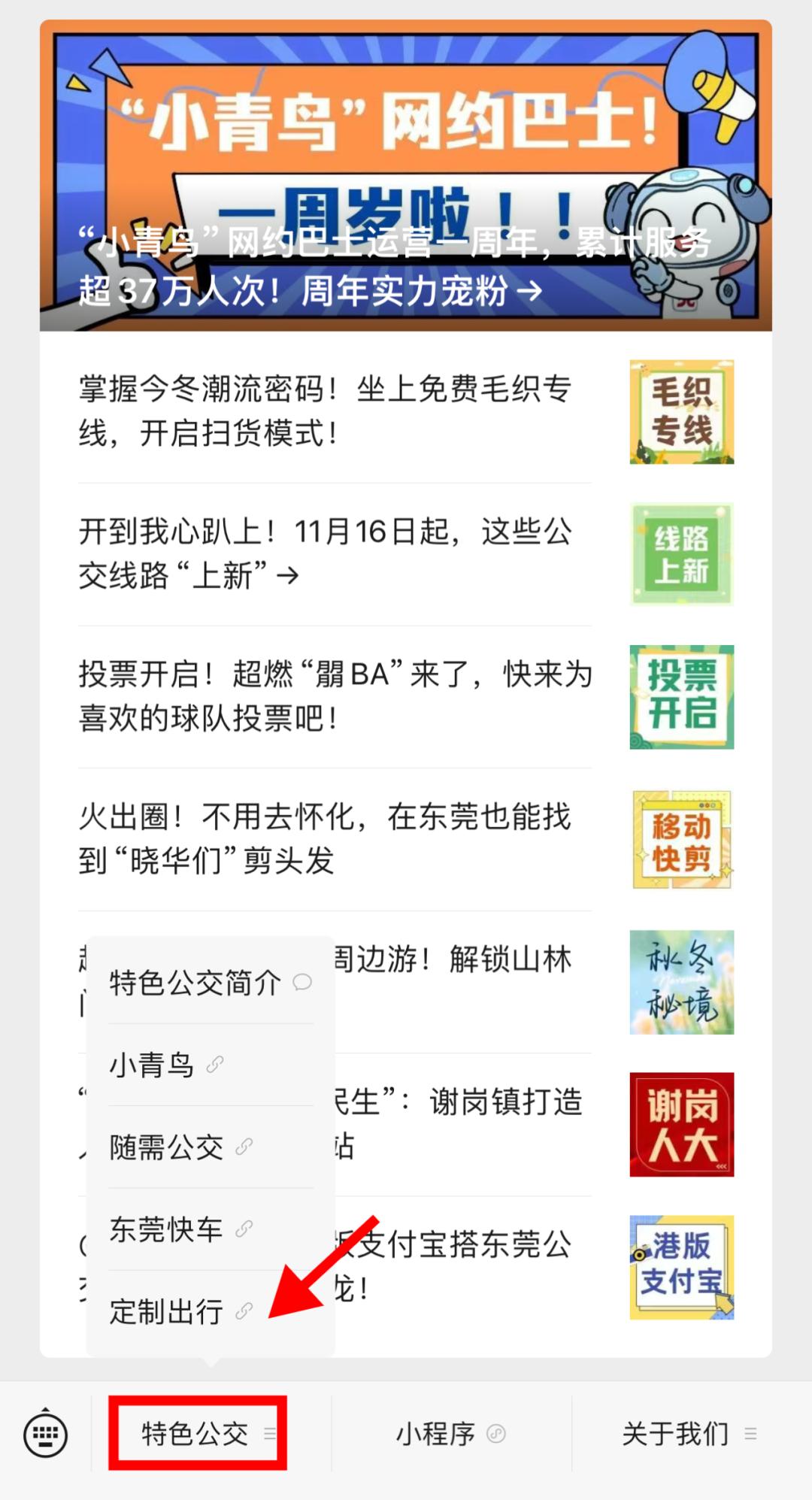Open the 谢岗人大 article thumbnail

(x=681, y=1125)
